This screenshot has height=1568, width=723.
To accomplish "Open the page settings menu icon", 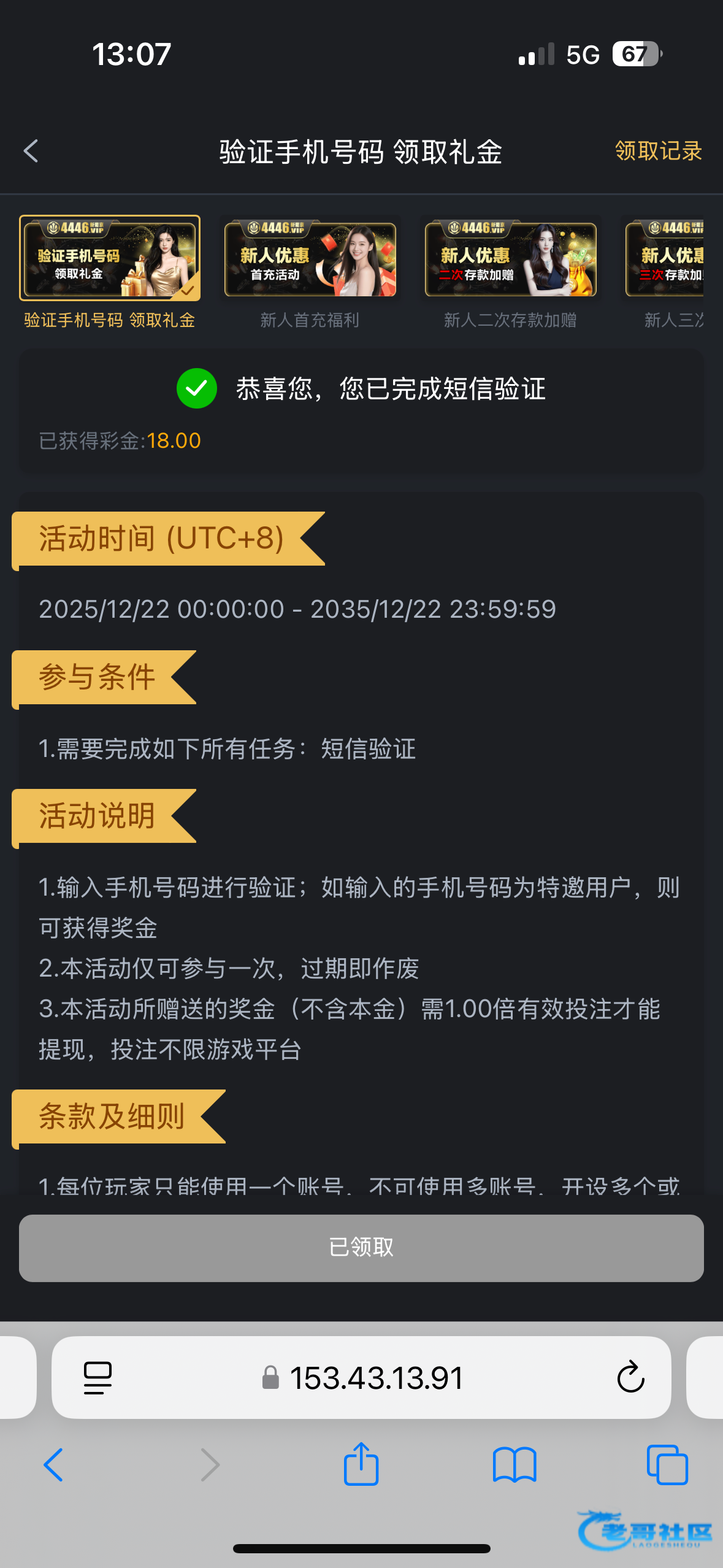I will pyautogui.click(x=98, y=1378).
